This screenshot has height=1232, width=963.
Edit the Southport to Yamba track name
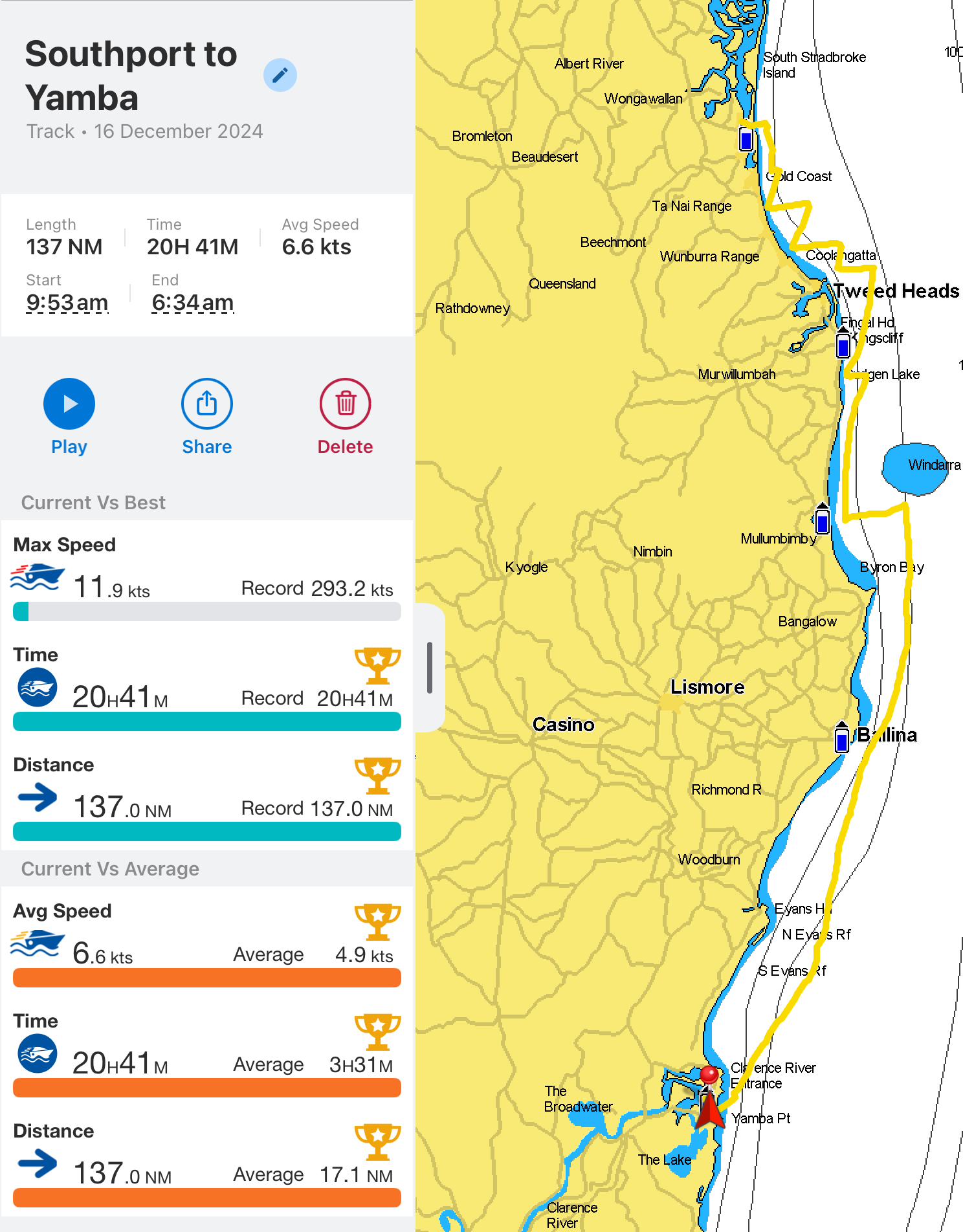280,76
